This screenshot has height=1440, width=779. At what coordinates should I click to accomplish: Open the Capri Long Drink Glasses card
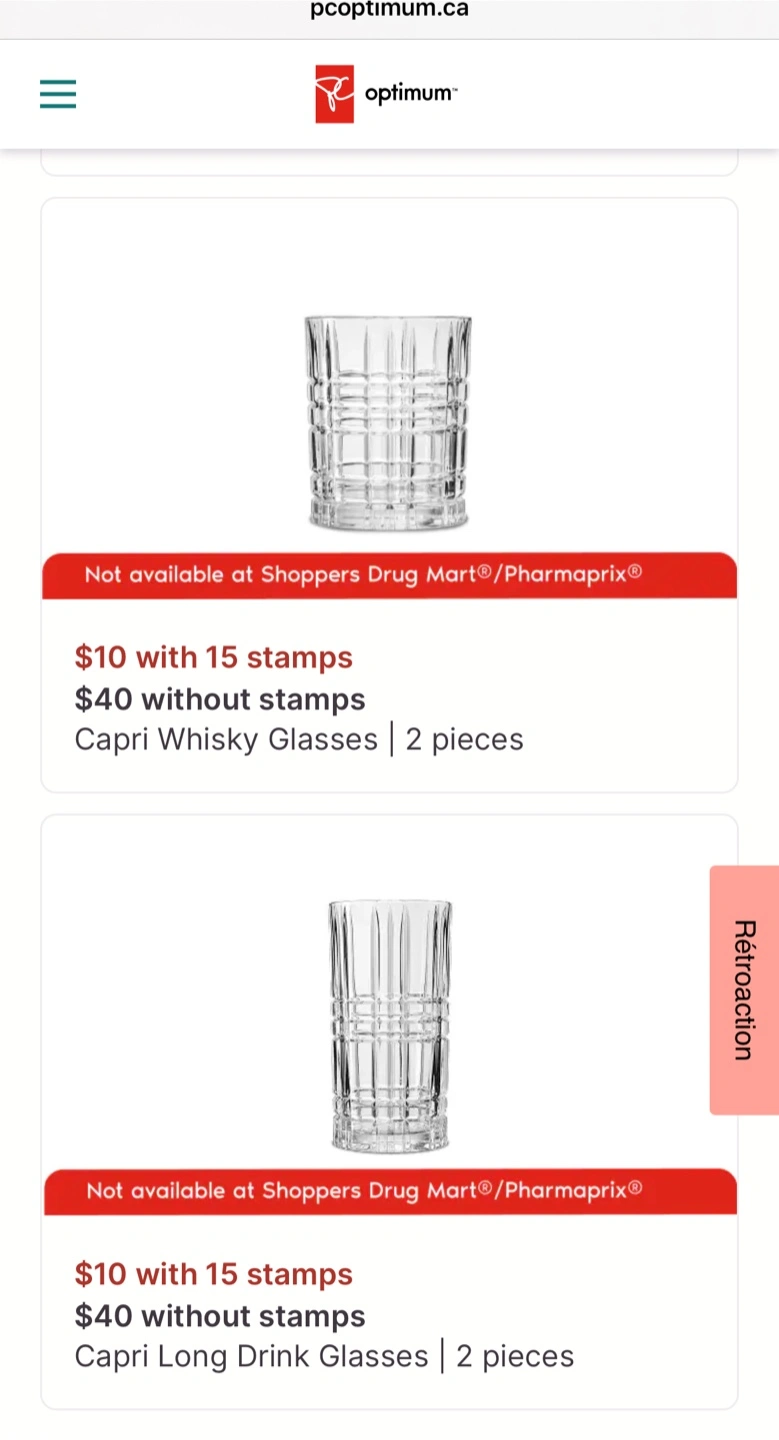click(x=389, y=1112)
